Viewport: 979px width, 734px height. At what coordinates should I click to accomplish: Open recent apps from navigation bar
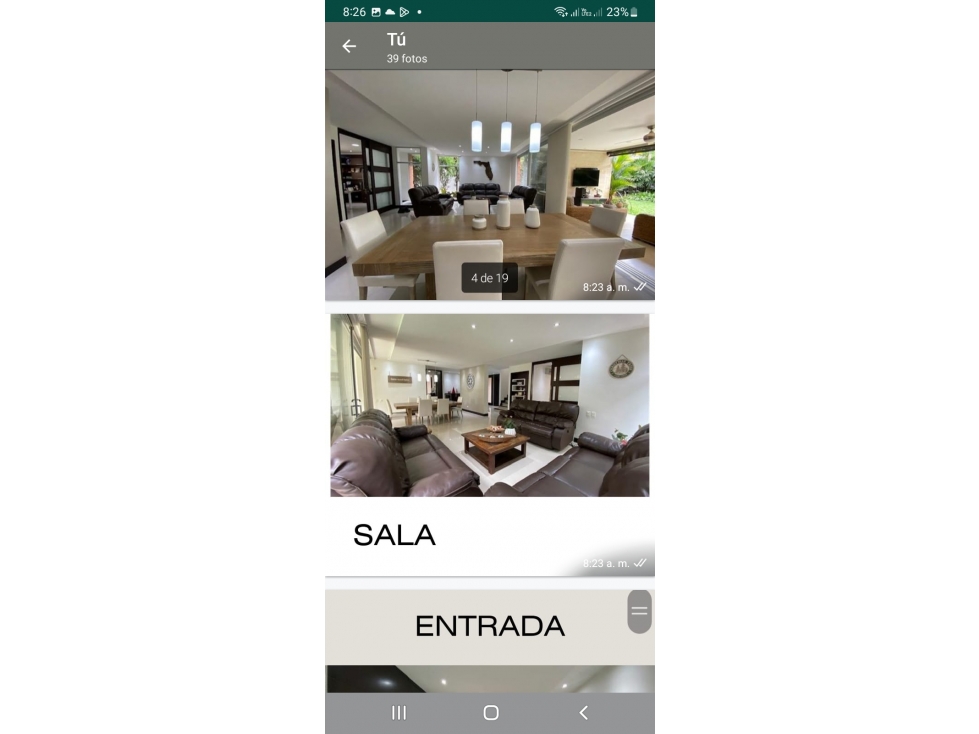tap(399, 713)
